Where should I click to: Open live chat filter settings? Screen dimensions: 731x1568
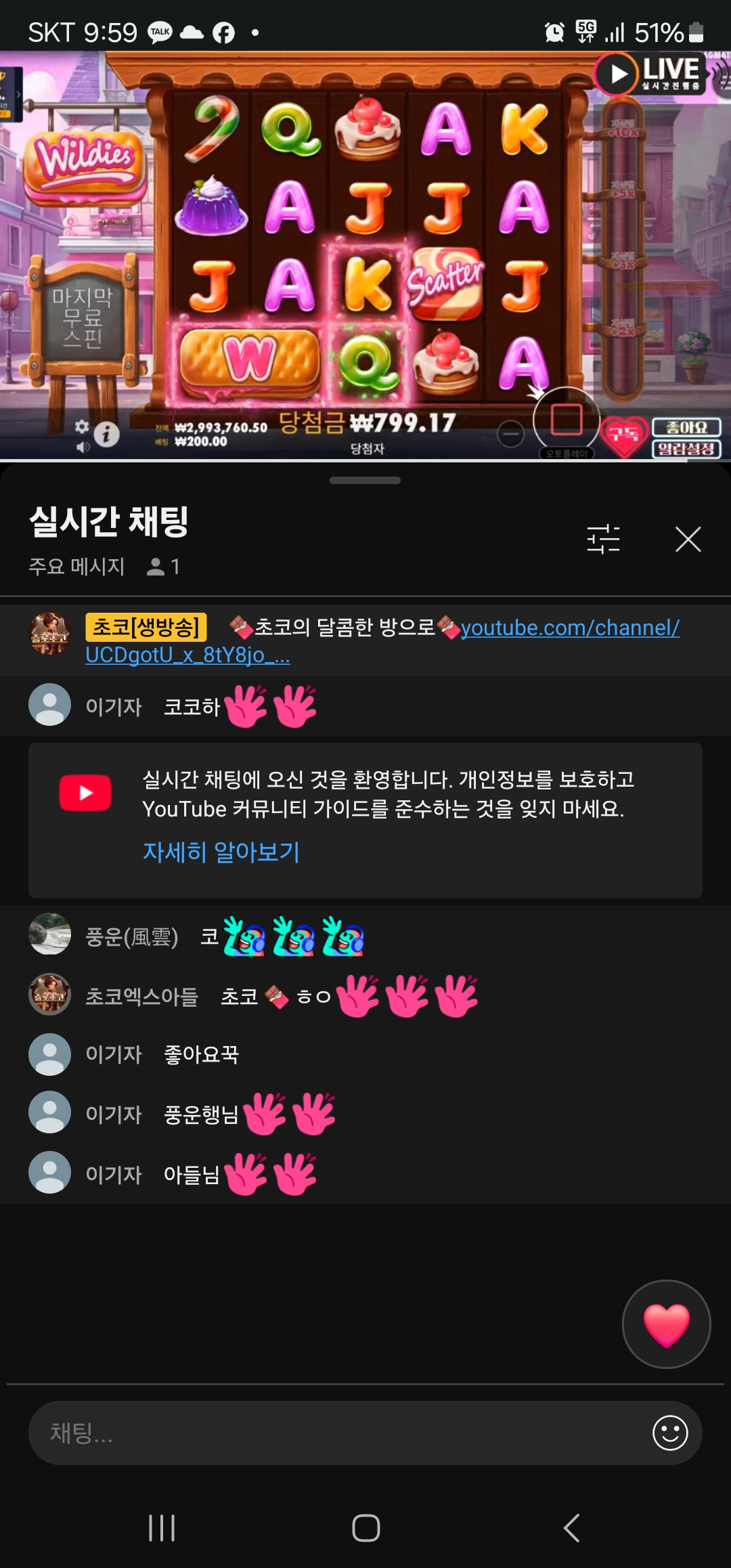click(x=603, y=540)
